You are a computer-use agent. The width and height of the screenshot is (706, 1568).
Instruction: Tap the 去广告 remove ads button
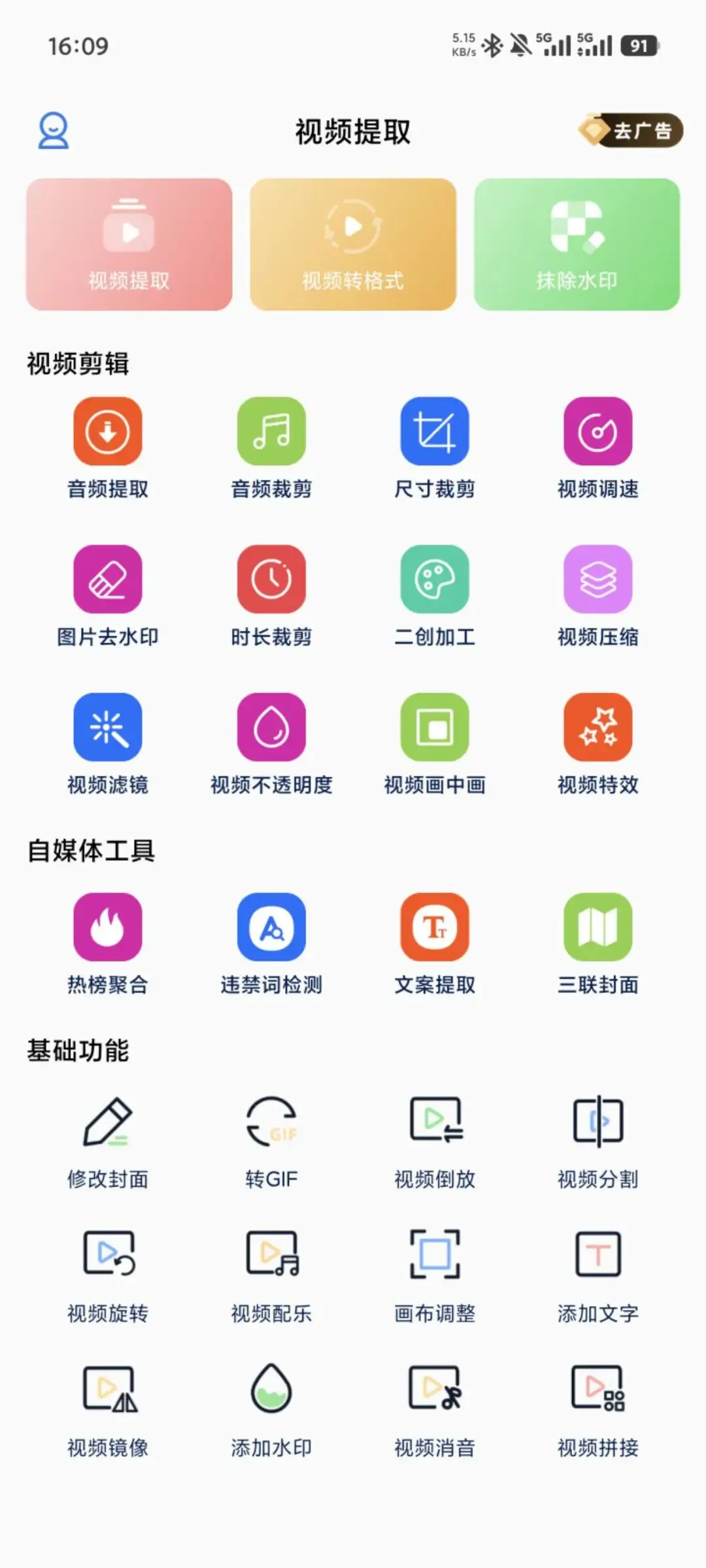(x=631, y=131)
